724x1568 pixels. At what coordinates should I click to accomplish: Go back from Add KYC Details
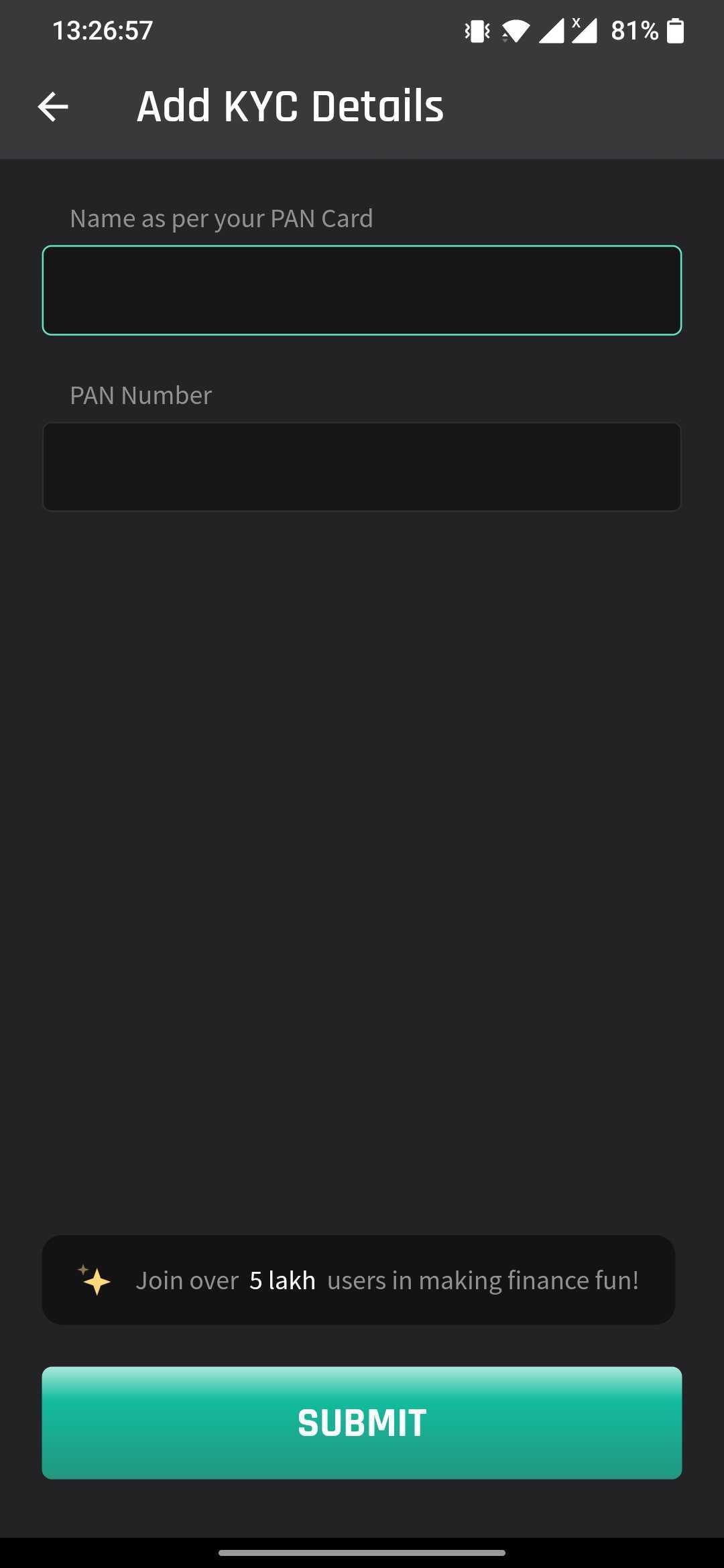pos(53,107)
